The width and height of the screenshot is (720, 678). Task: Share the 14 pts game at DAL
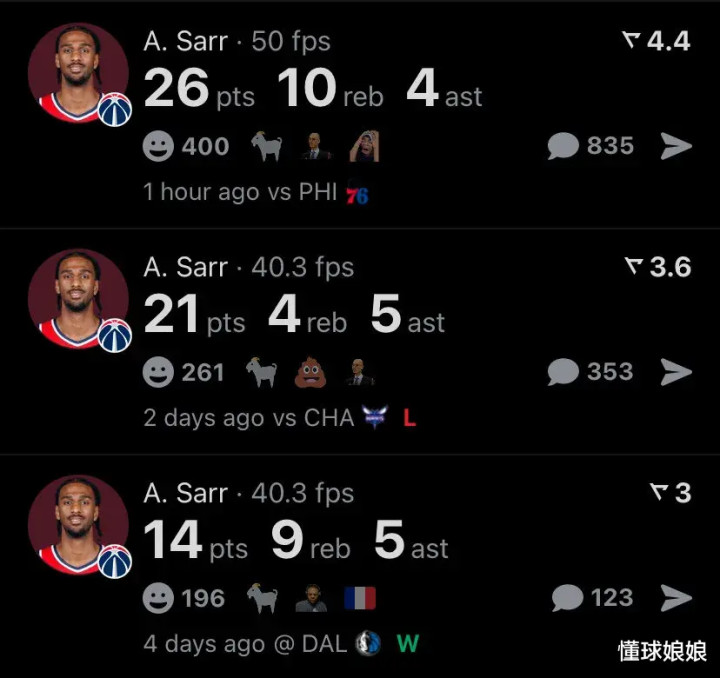click(x=676, y=599)
